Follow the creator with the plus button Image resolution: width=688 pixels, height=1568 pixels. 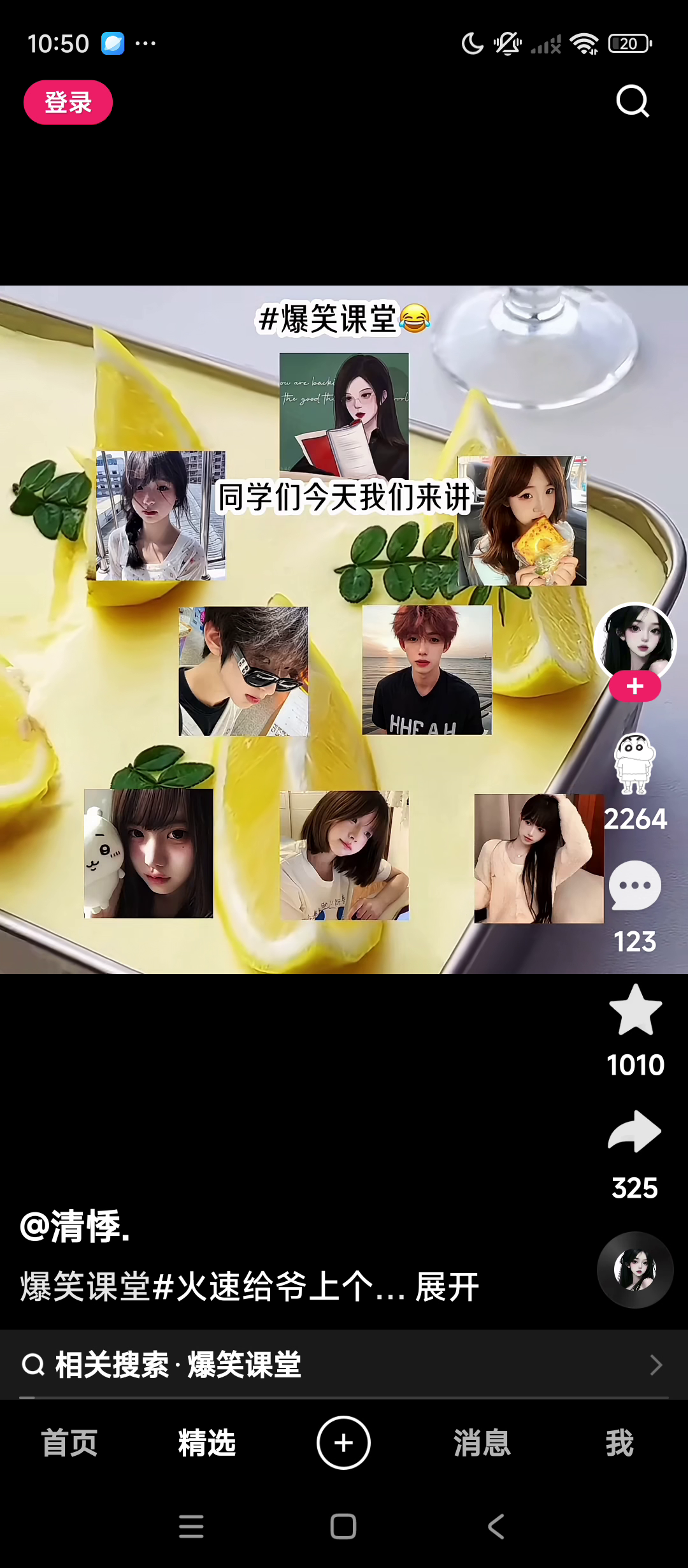coord(634,686)
